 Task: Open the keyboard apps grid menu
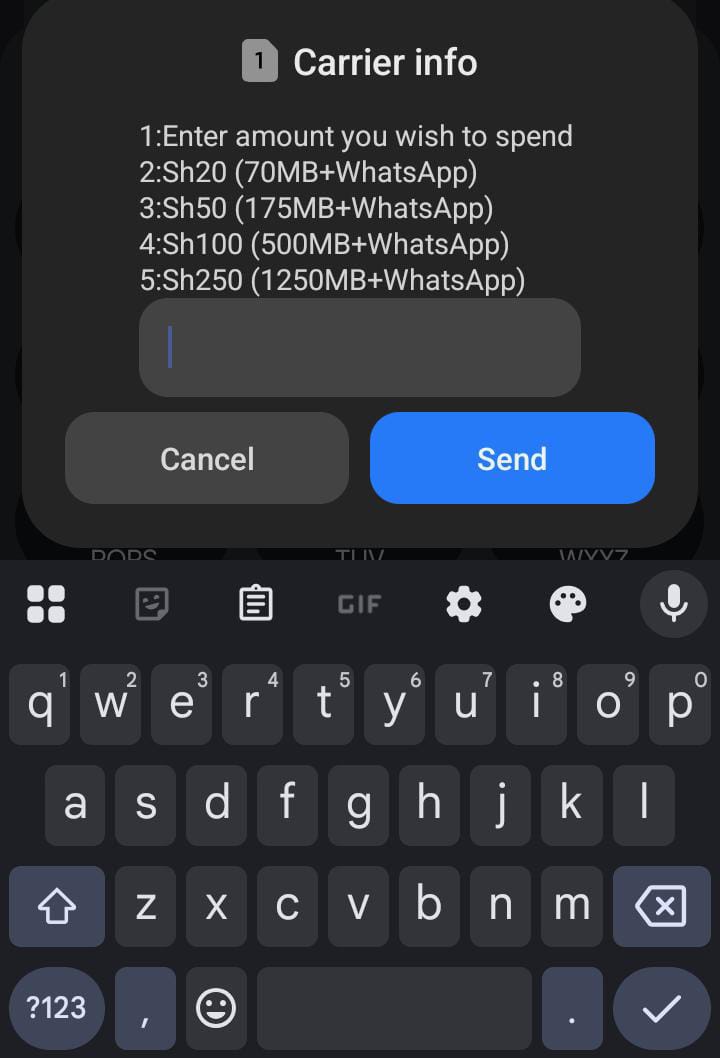pos(46,604)
